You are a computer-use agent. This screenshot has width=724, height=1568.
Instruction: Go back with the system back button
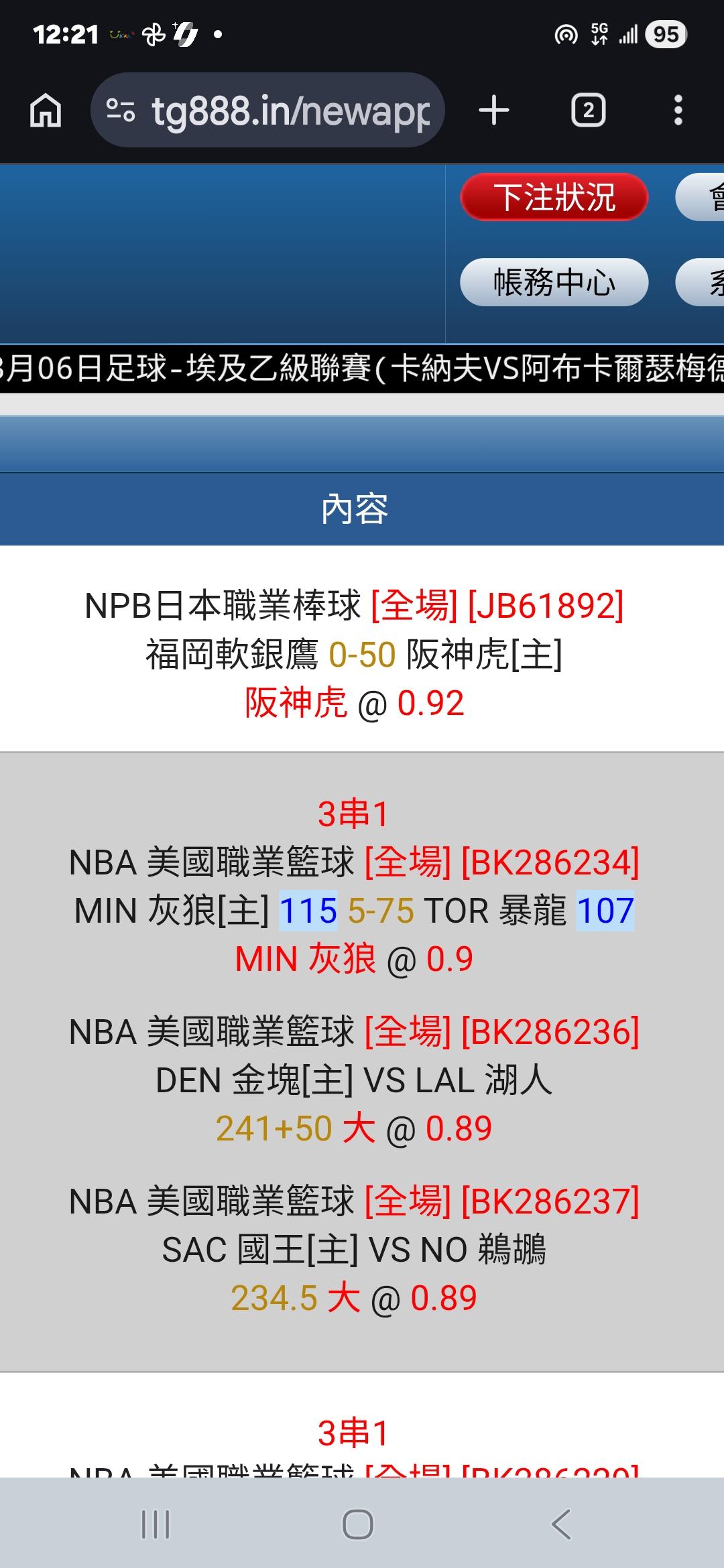click(x=560, y=1524)
